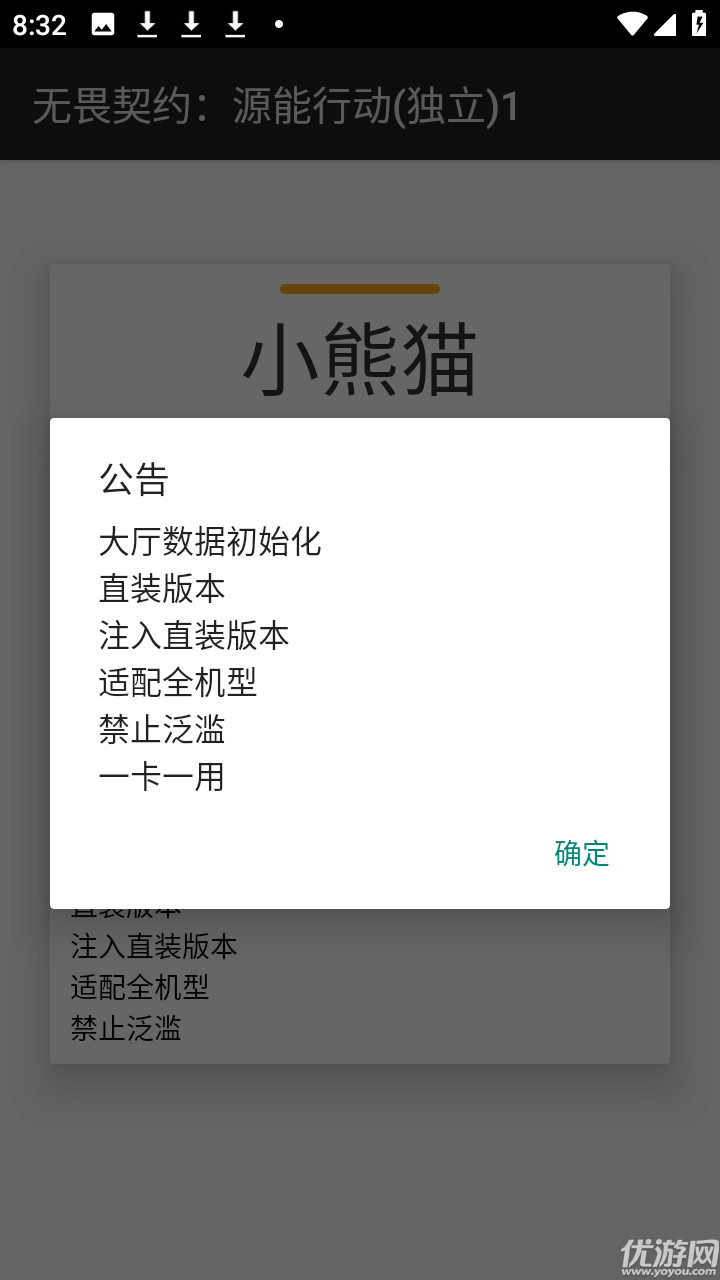
Task: Tap the Wi-Fi icon in the status bar
Action: point(631,22)
